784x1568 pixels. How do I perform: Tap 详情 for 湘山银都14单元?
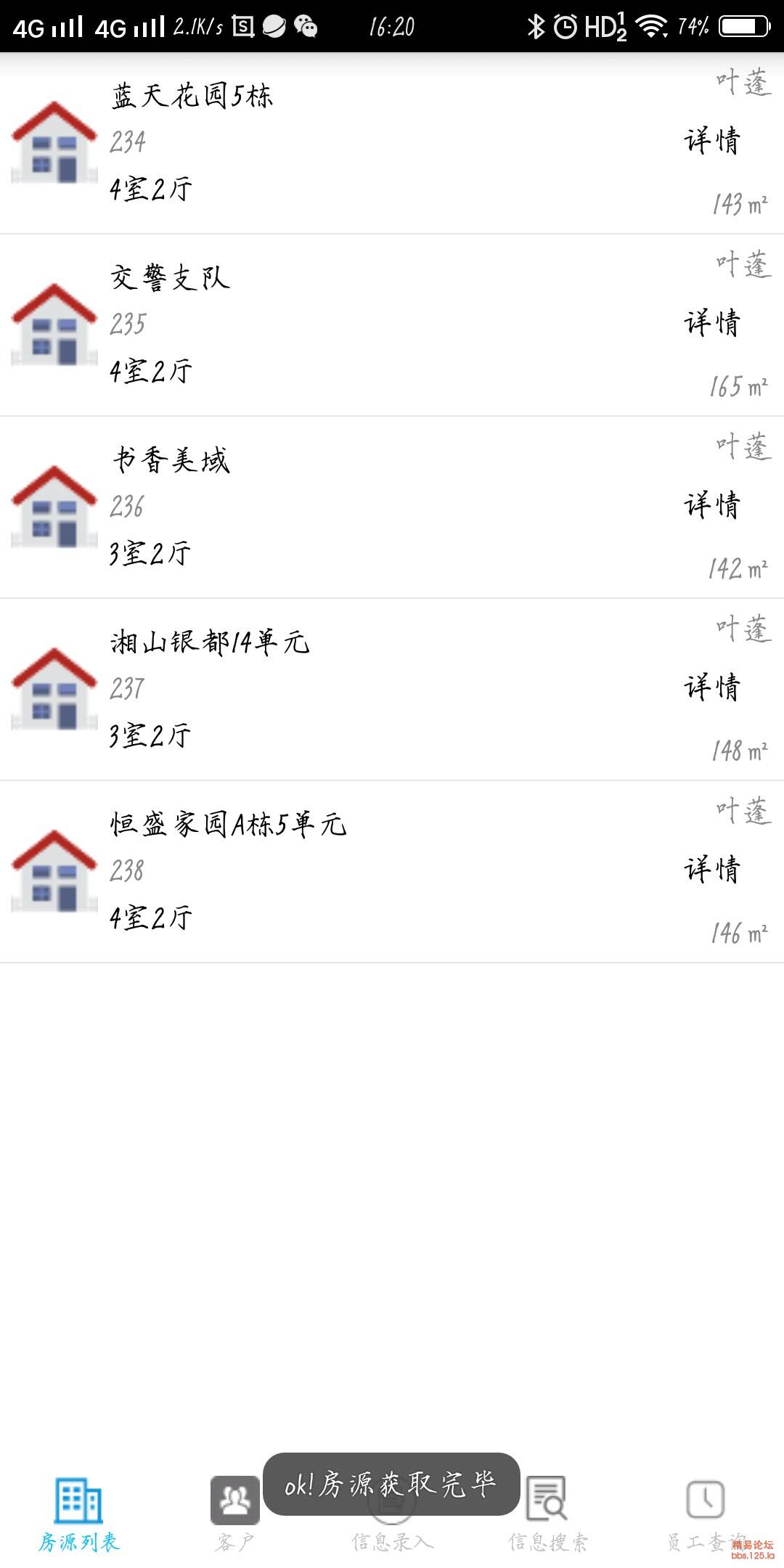712,687
